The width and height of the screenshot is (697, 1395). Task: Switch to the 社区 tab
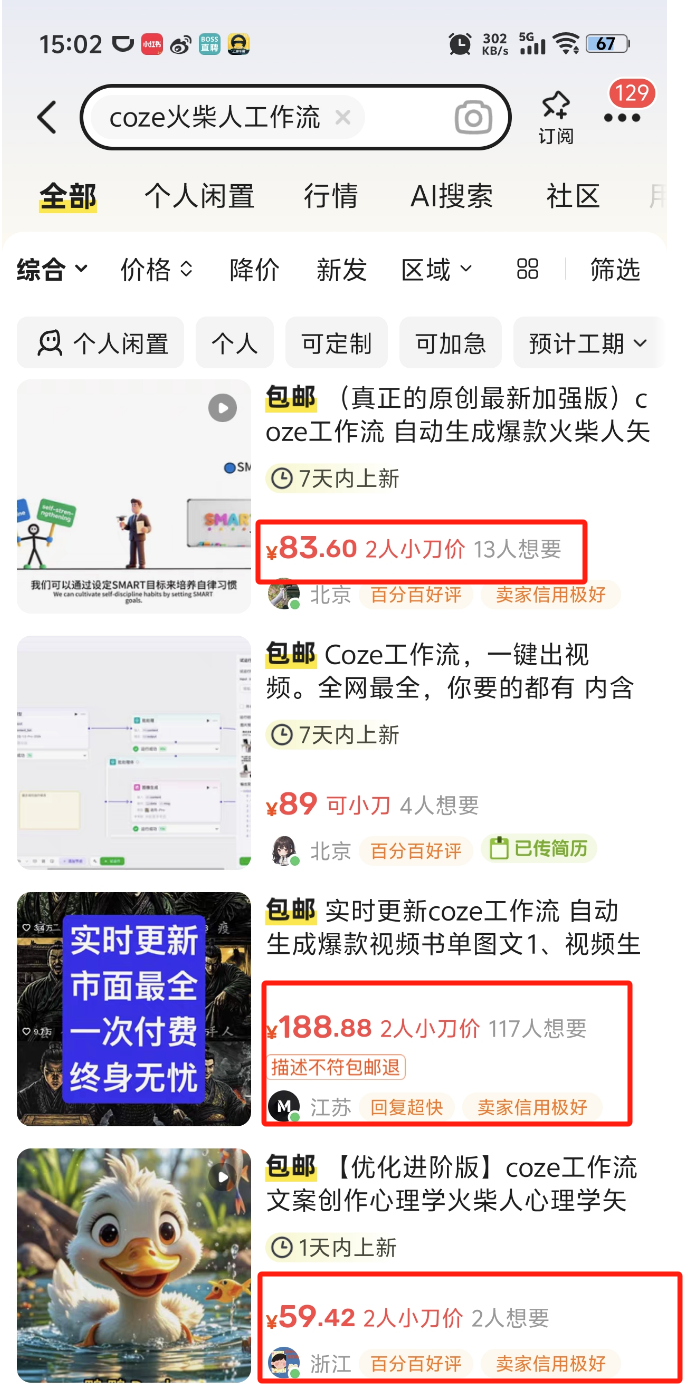[573, 196]
